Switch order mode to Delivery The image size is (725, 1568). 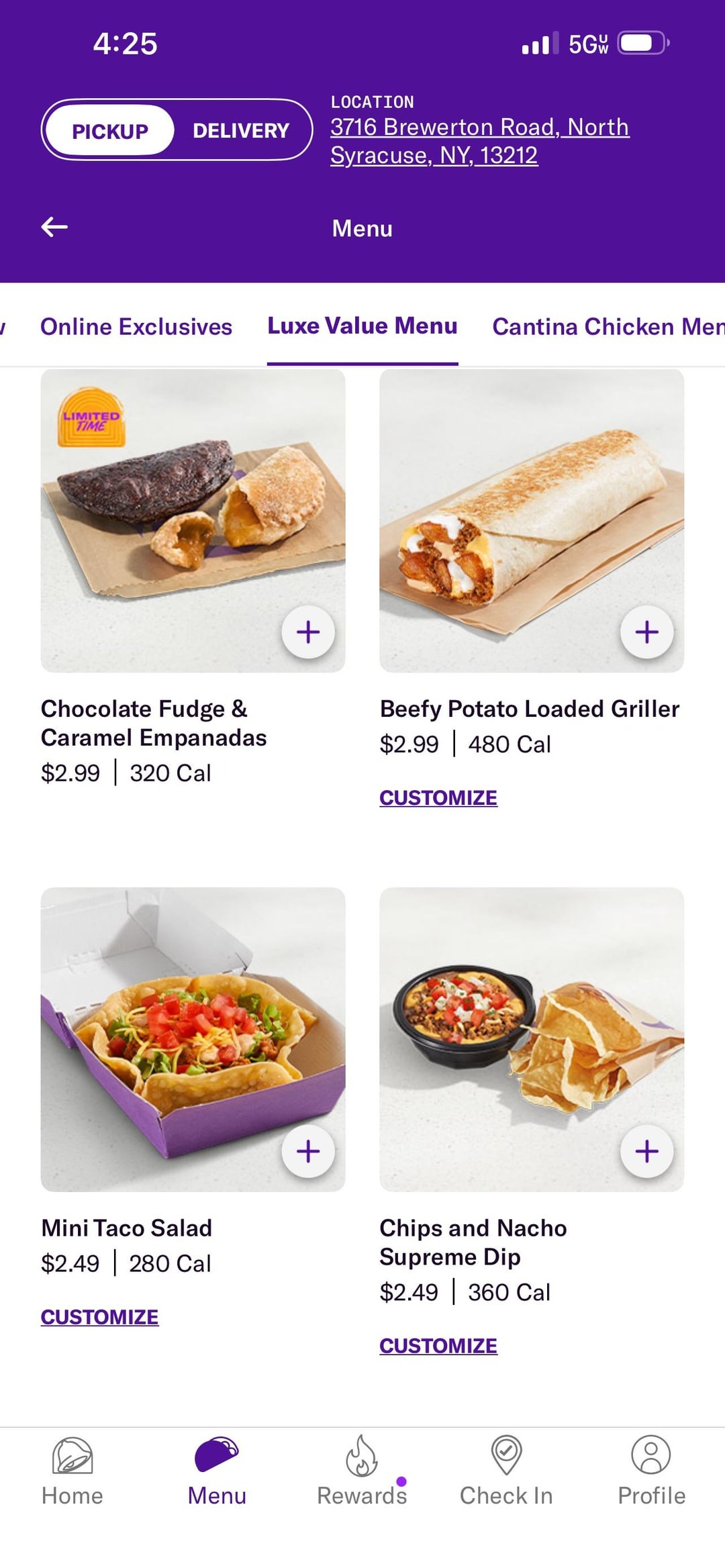point(240,130)
